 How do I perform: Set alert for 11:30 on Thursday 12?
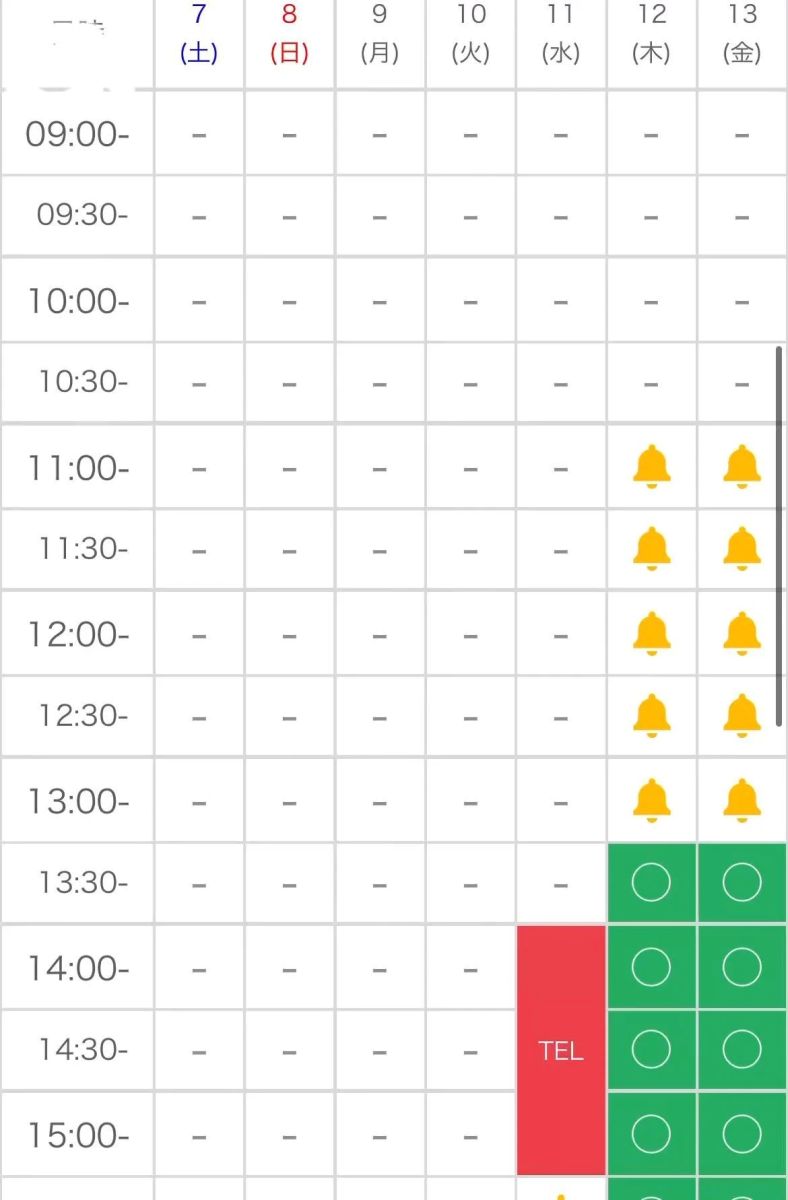point(652,549)
